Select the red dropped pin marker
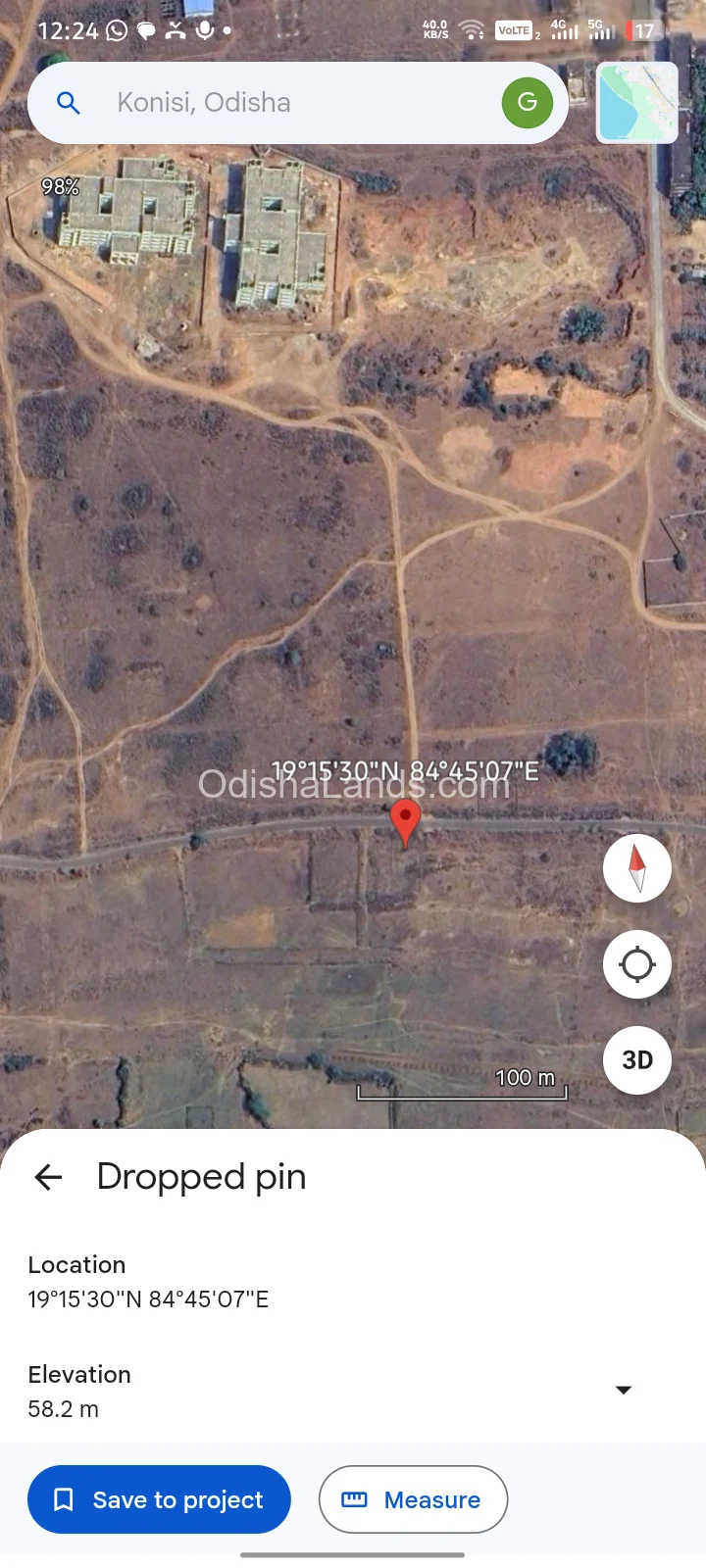 pos(405,820)
